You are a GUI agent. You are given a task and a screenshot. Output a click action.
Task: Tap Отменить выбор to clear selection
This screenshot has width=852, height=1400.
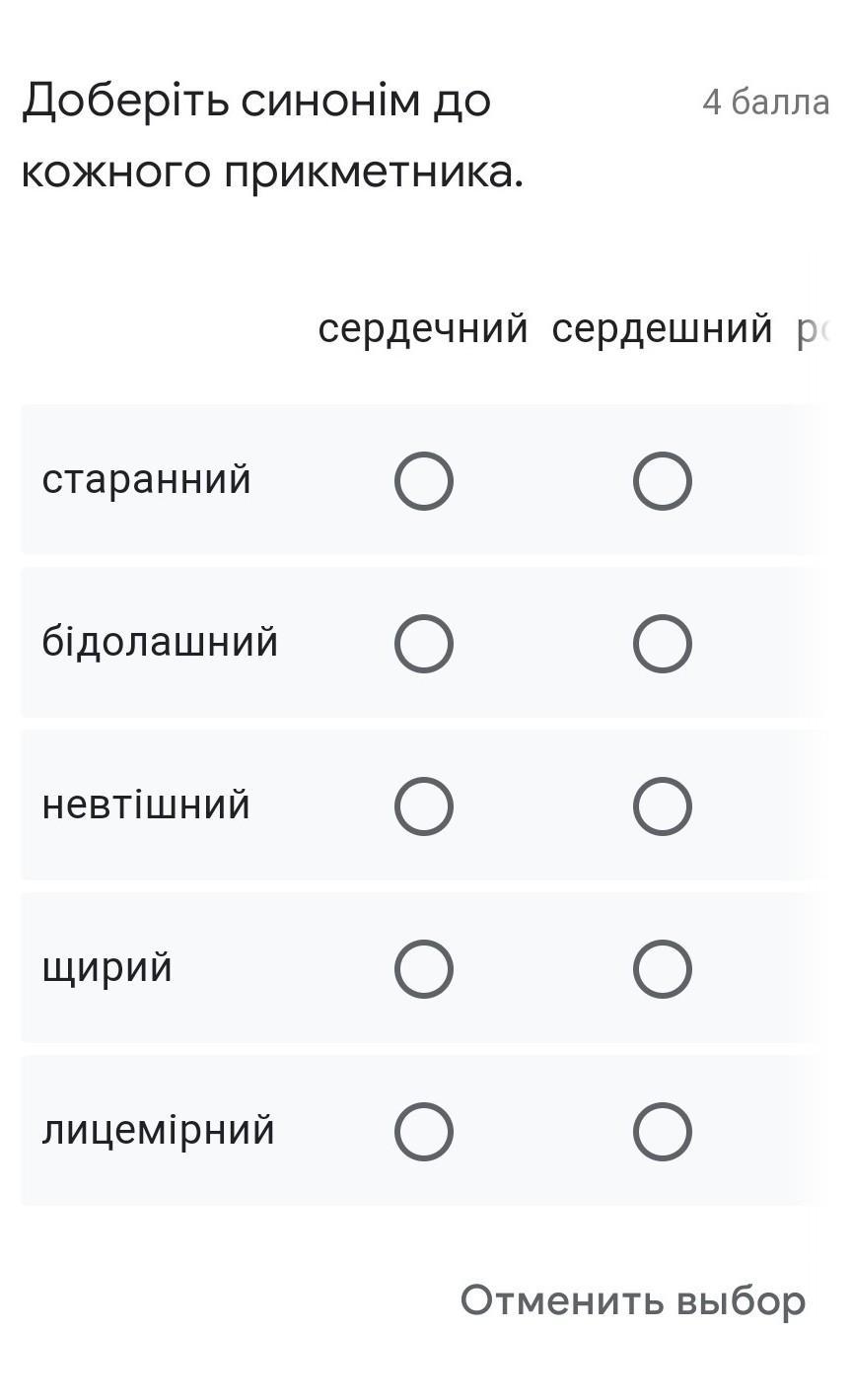633,1301
